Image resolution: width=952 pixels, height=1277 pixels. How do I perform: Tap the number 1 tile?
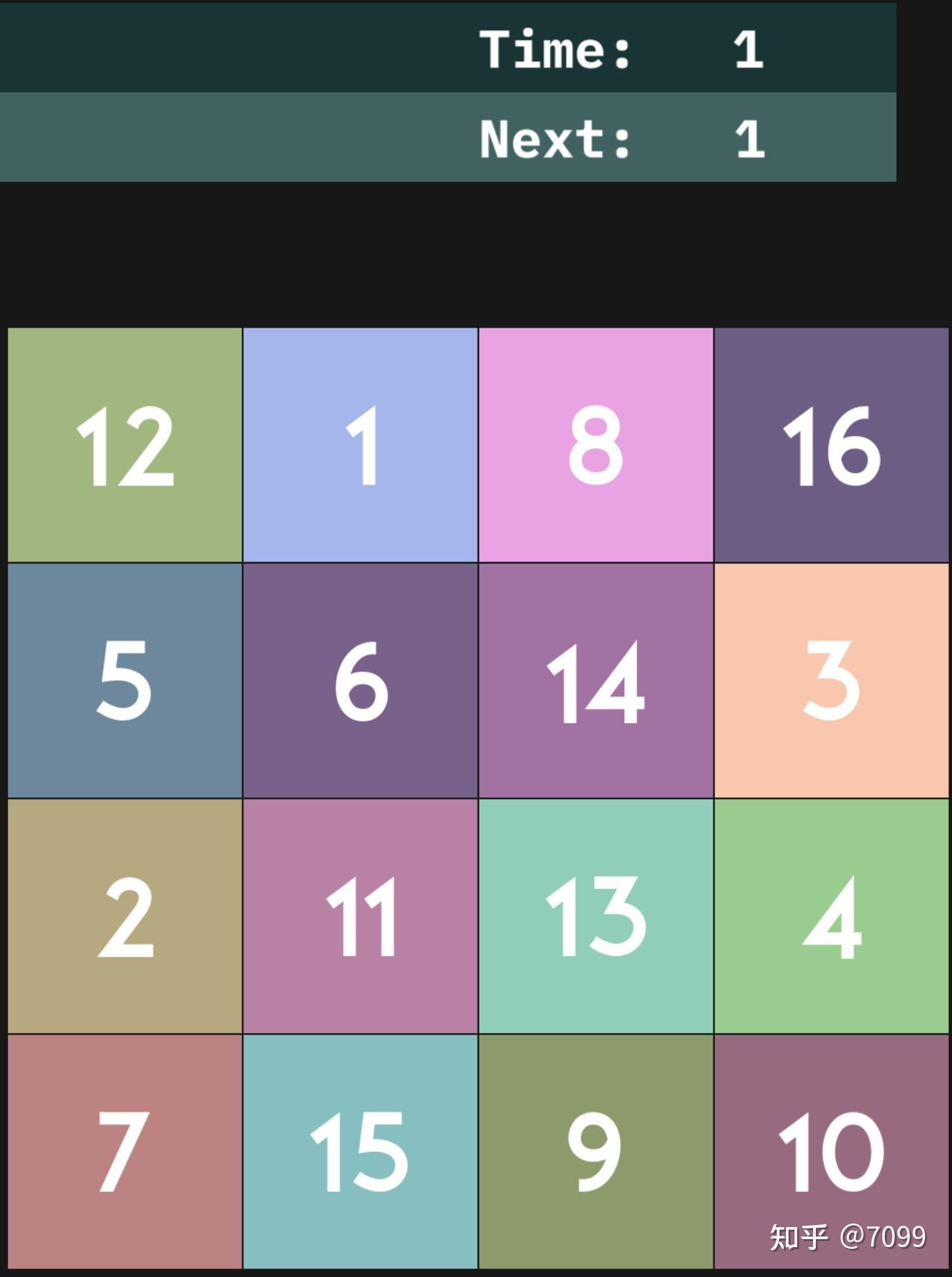tap(360, 445)
